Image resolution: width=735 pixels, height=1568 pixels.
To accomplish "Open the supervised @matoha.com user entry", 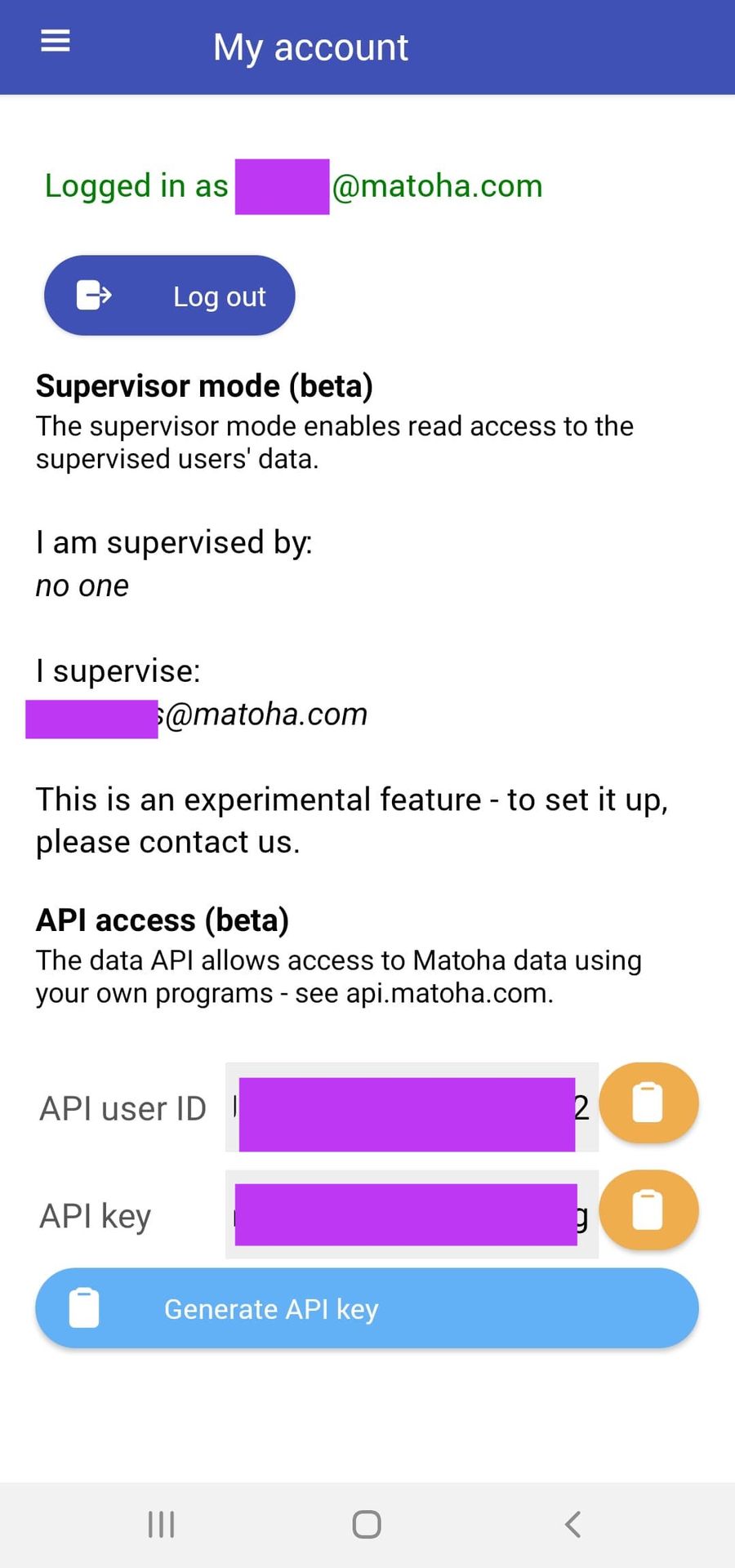I will pos(196,714).
